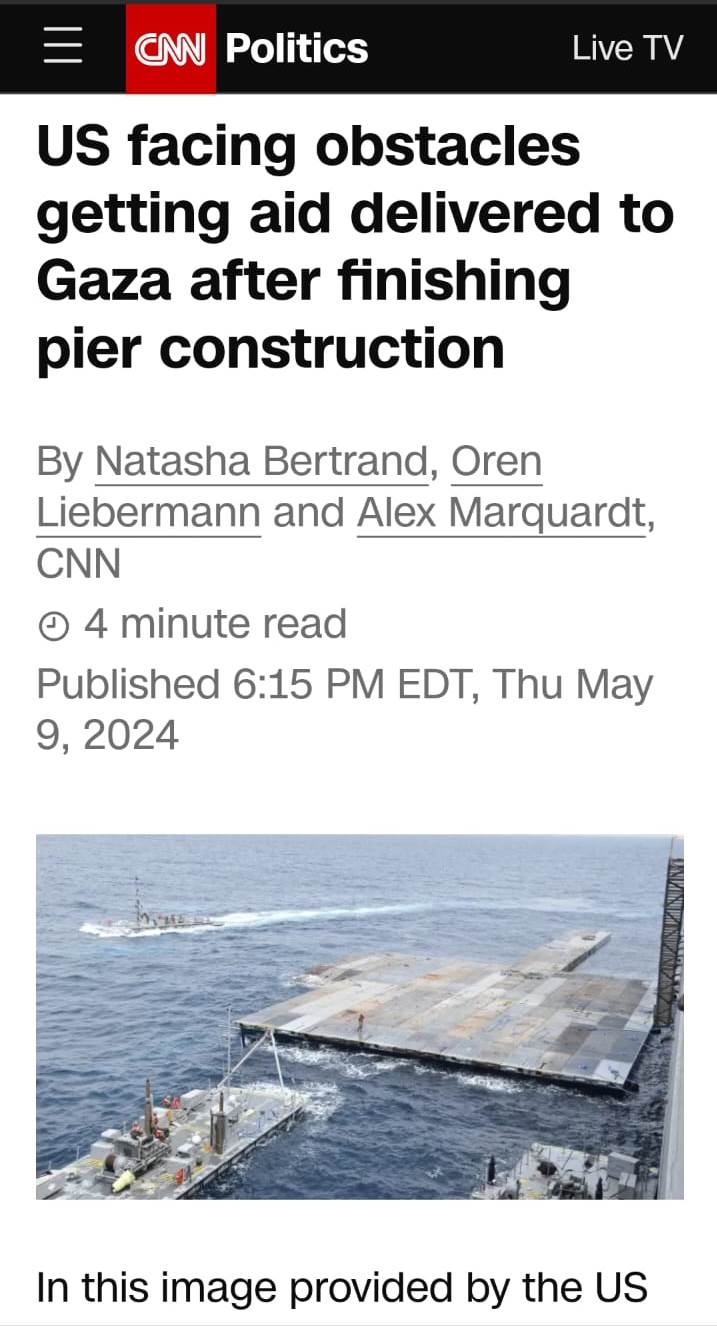Open author Natasha Bertrand's profile
717x1326 pixels.
coord(261,462)
